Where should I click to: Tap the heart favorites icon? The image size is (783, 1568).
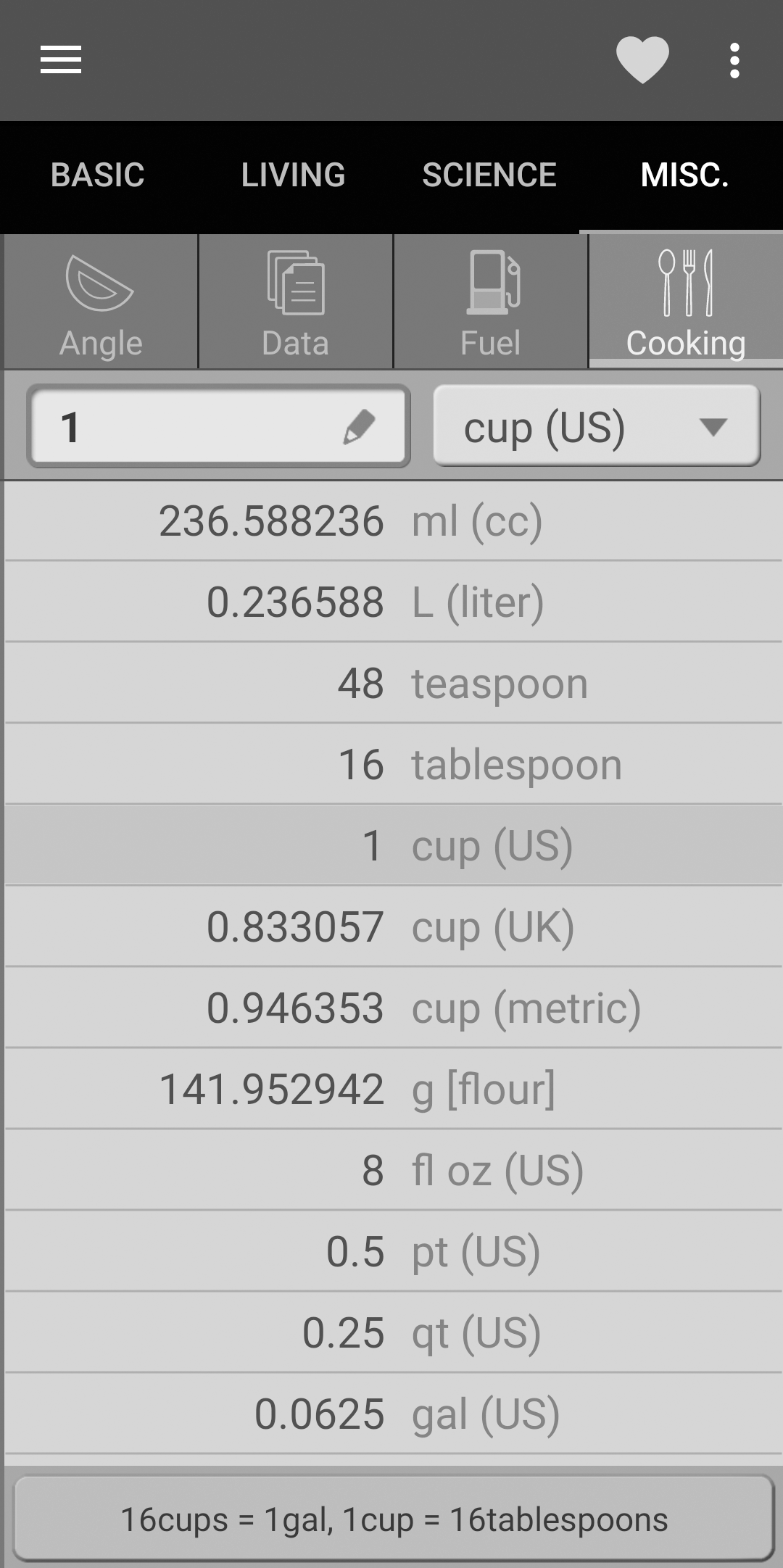point(642,59)
